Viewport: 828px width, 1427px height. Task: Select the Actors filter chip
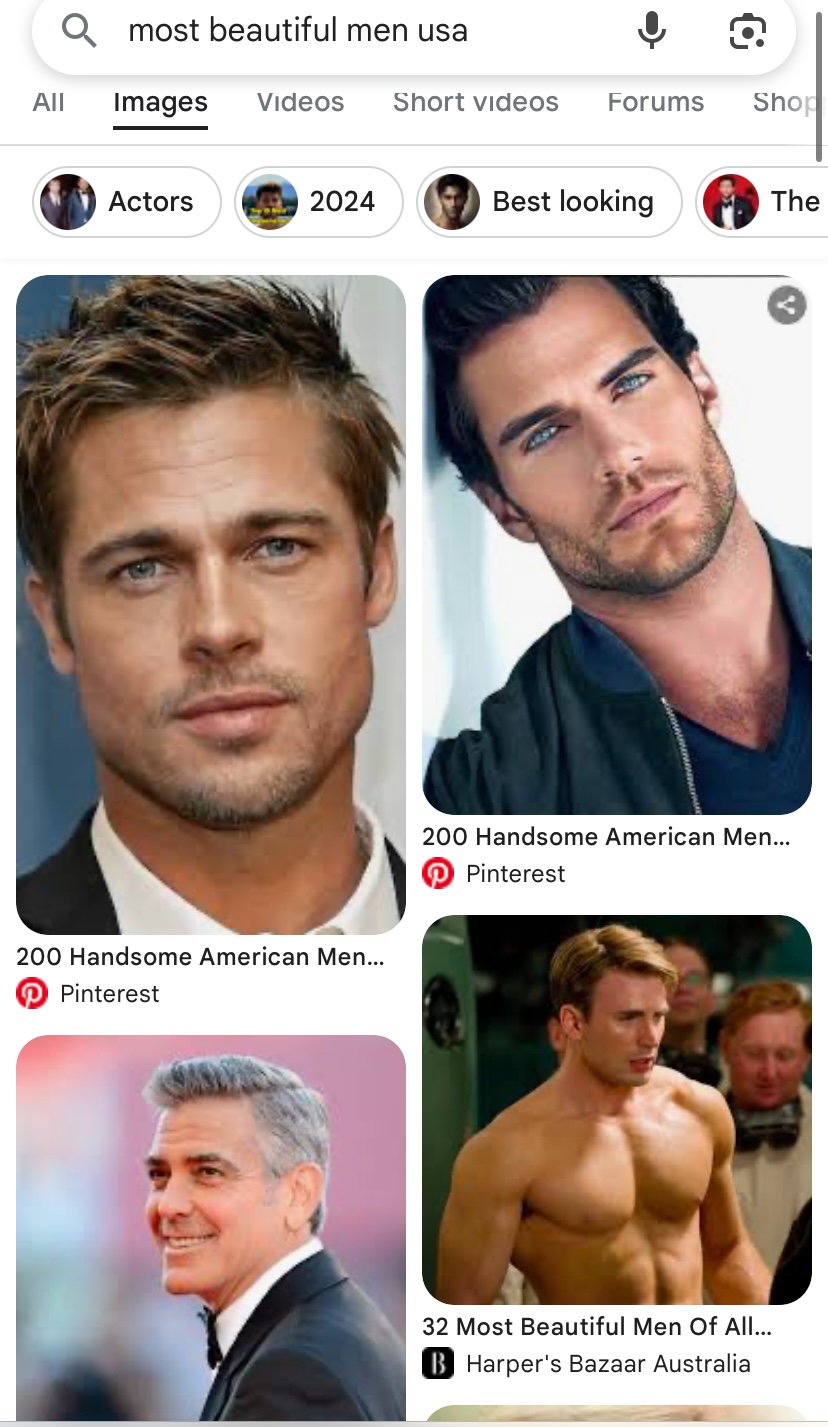127,202
